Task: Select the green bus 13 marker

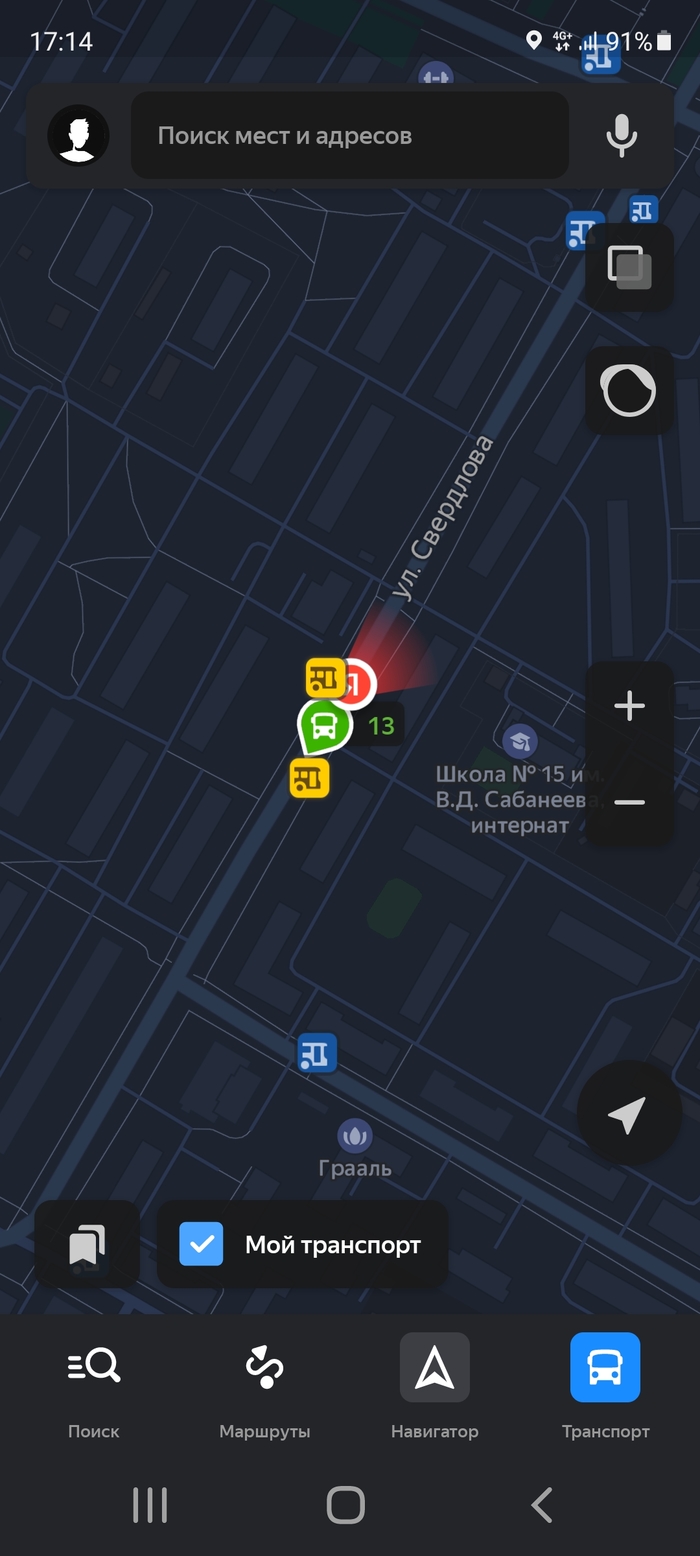Action: coord(324,725)
